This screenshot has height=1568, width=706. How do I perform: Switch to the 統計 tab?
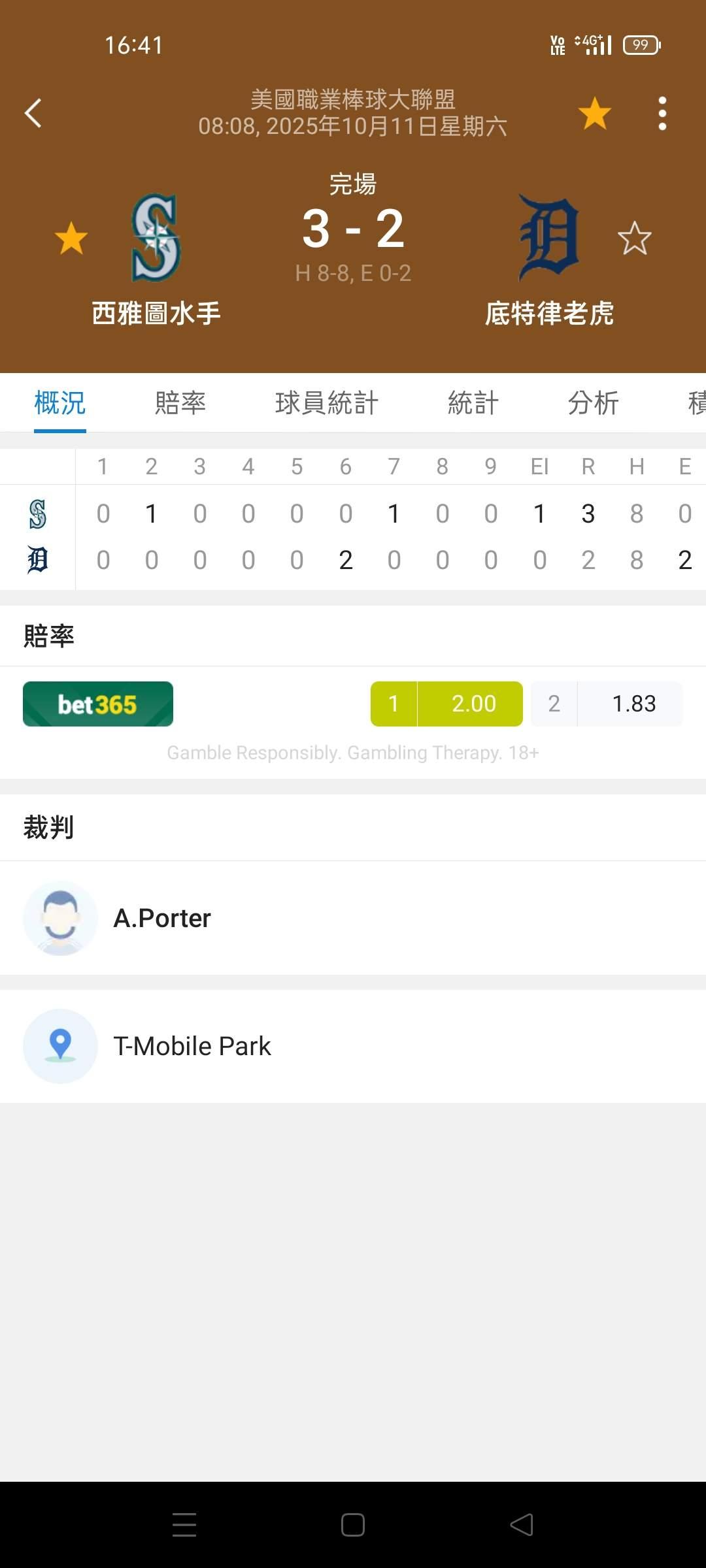473,402
